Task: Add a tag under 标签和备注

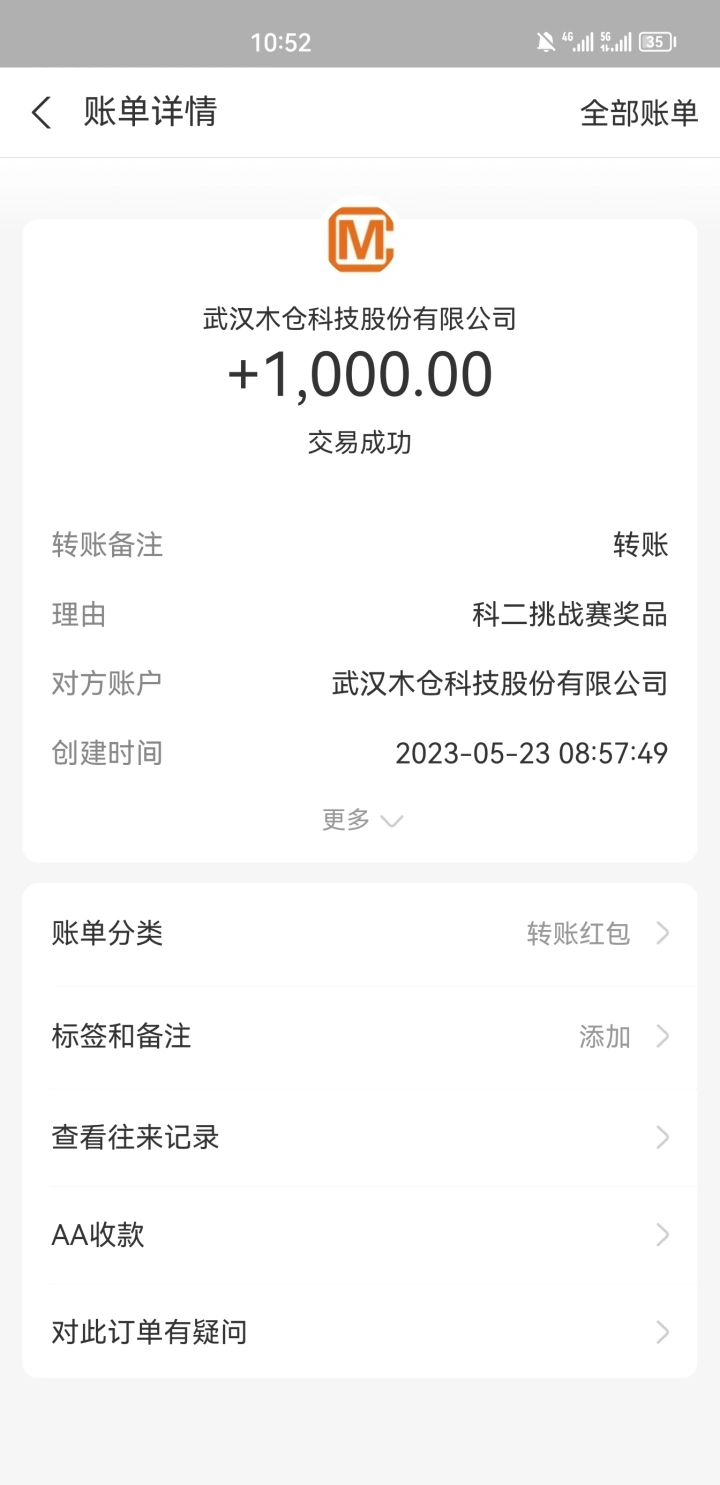Action: 360,1036
